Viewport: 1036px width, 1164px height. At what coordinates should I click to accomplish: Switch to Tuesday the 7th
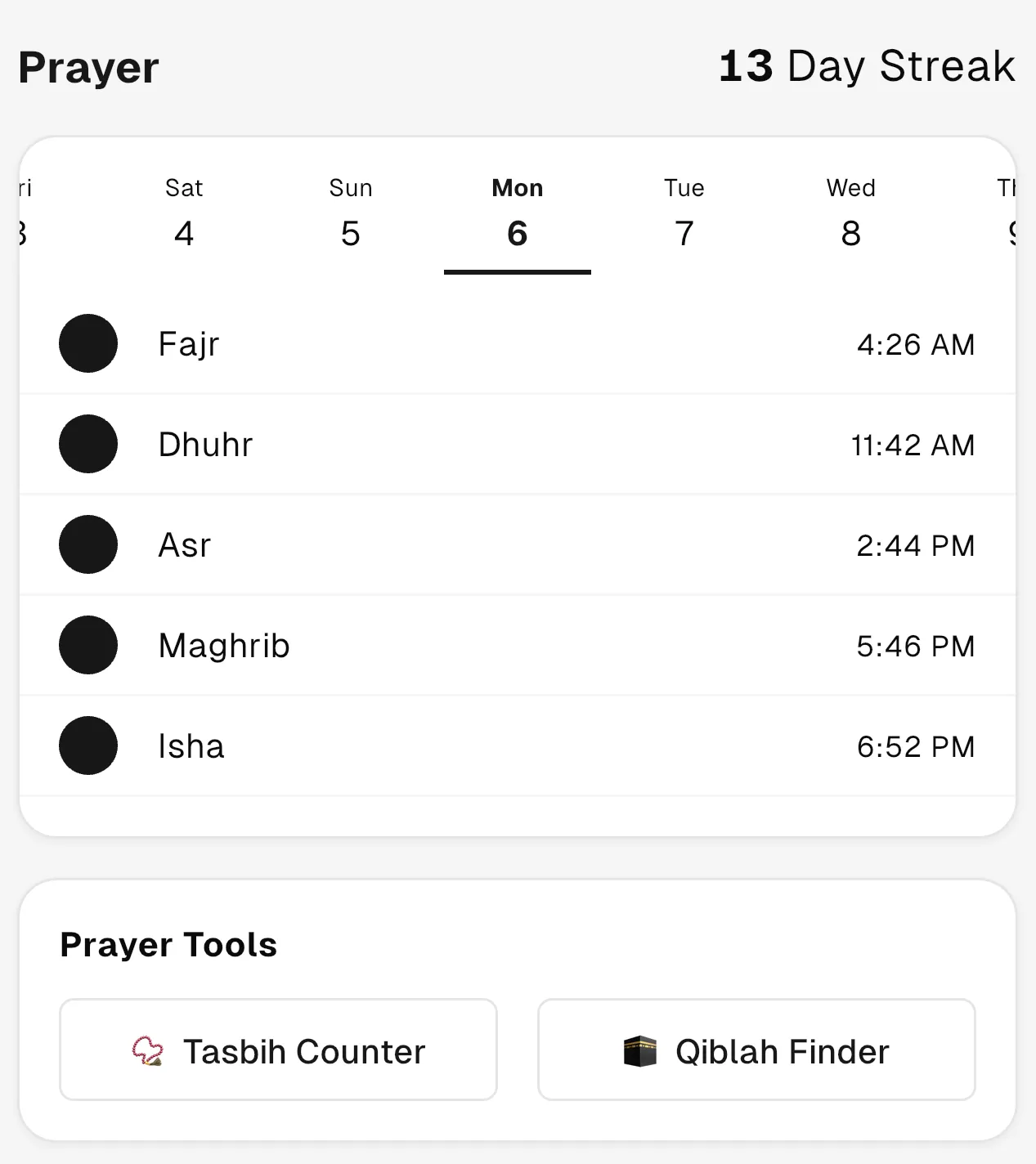(x=684, y=213)
